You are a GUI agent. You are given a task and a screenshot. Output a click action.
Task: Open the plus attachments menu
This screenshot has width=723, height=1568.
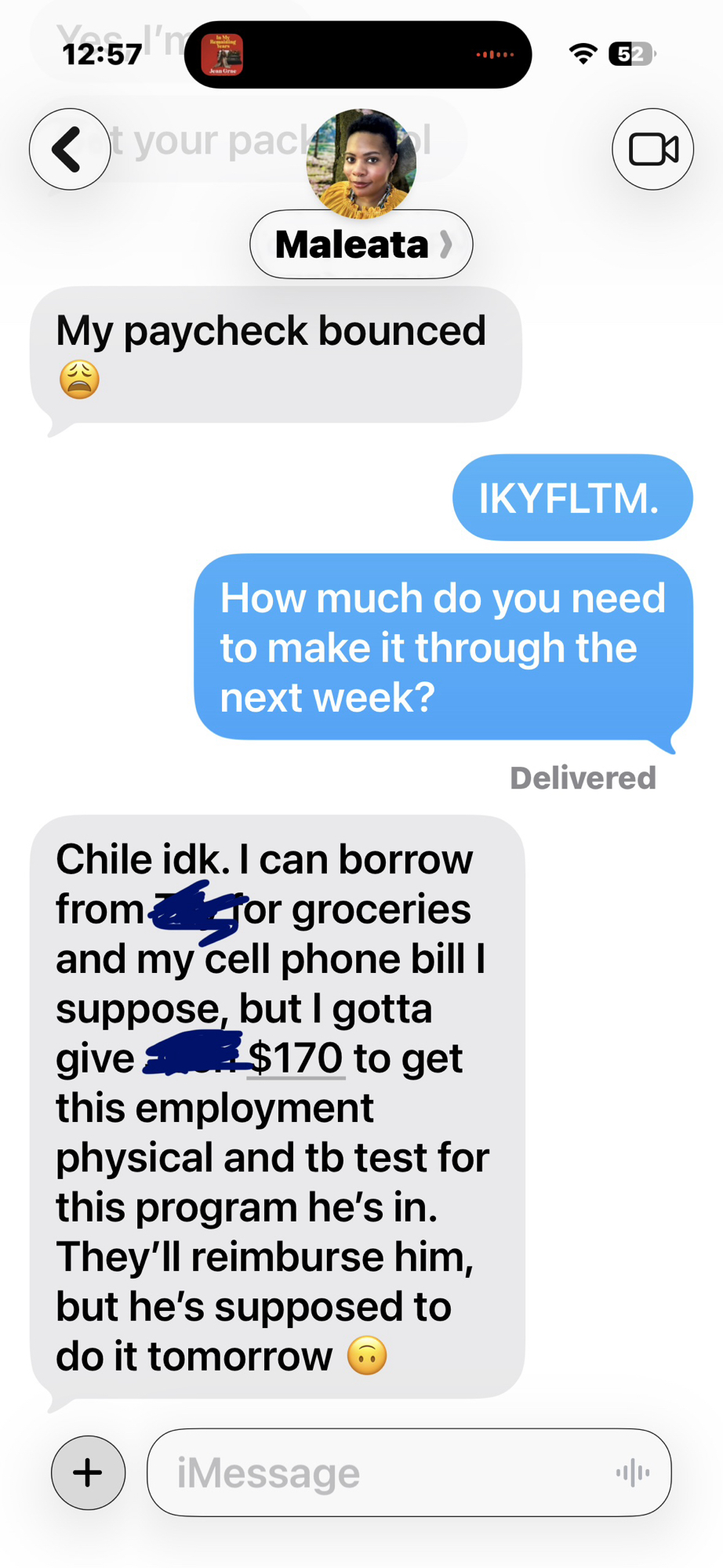[x=88, y=1472]
